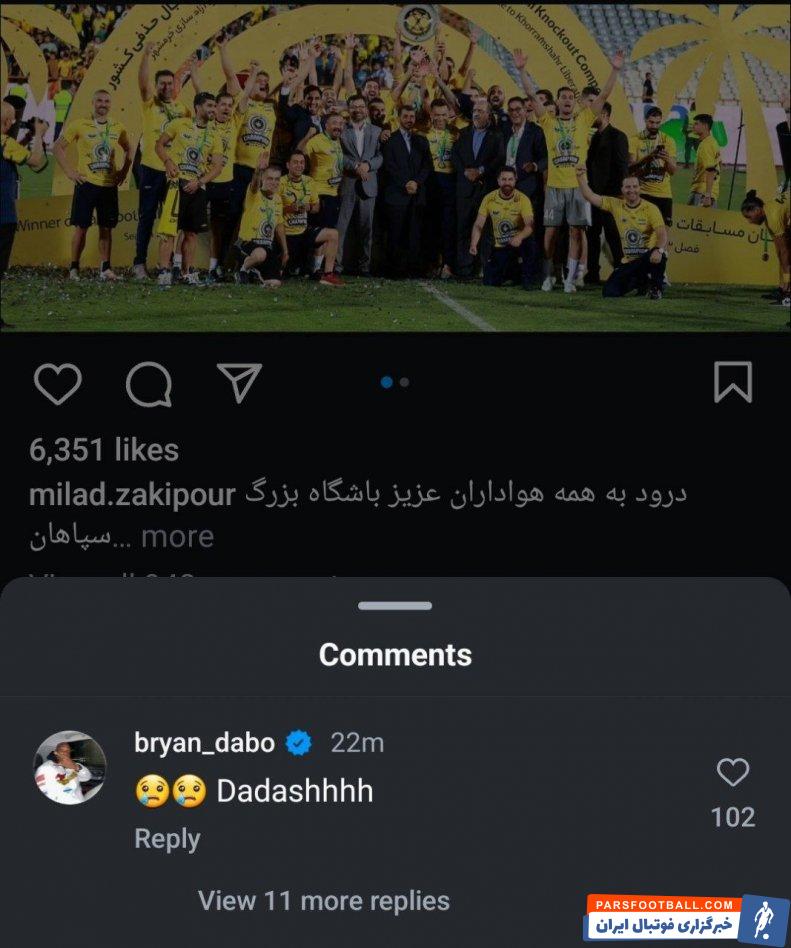Screen dimensions: 791x948
Task: Open 6,351 likes list
Action: point(103,450)
